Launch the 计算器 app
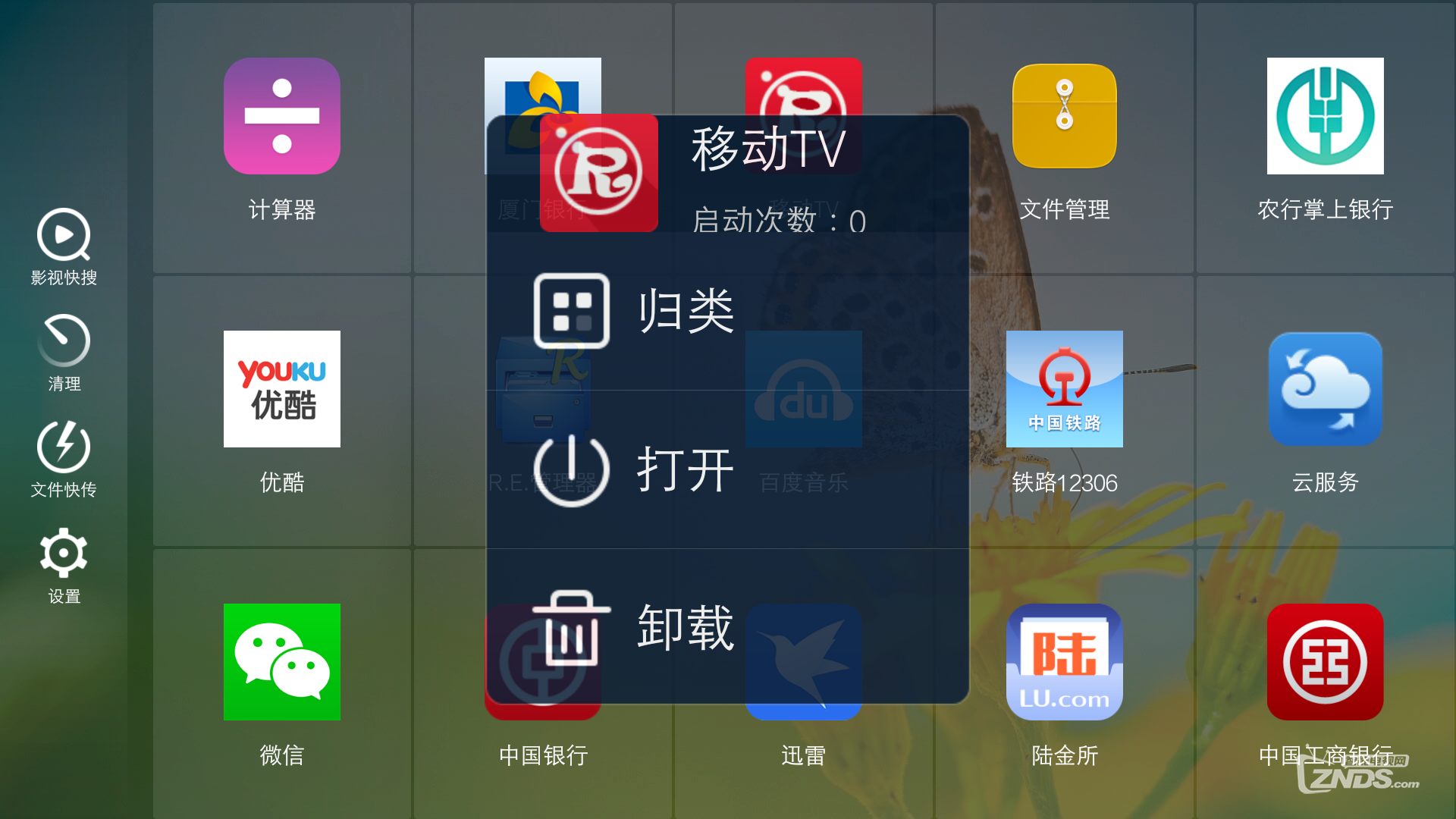The image size is (1456, 819). (x=282, y=116)
